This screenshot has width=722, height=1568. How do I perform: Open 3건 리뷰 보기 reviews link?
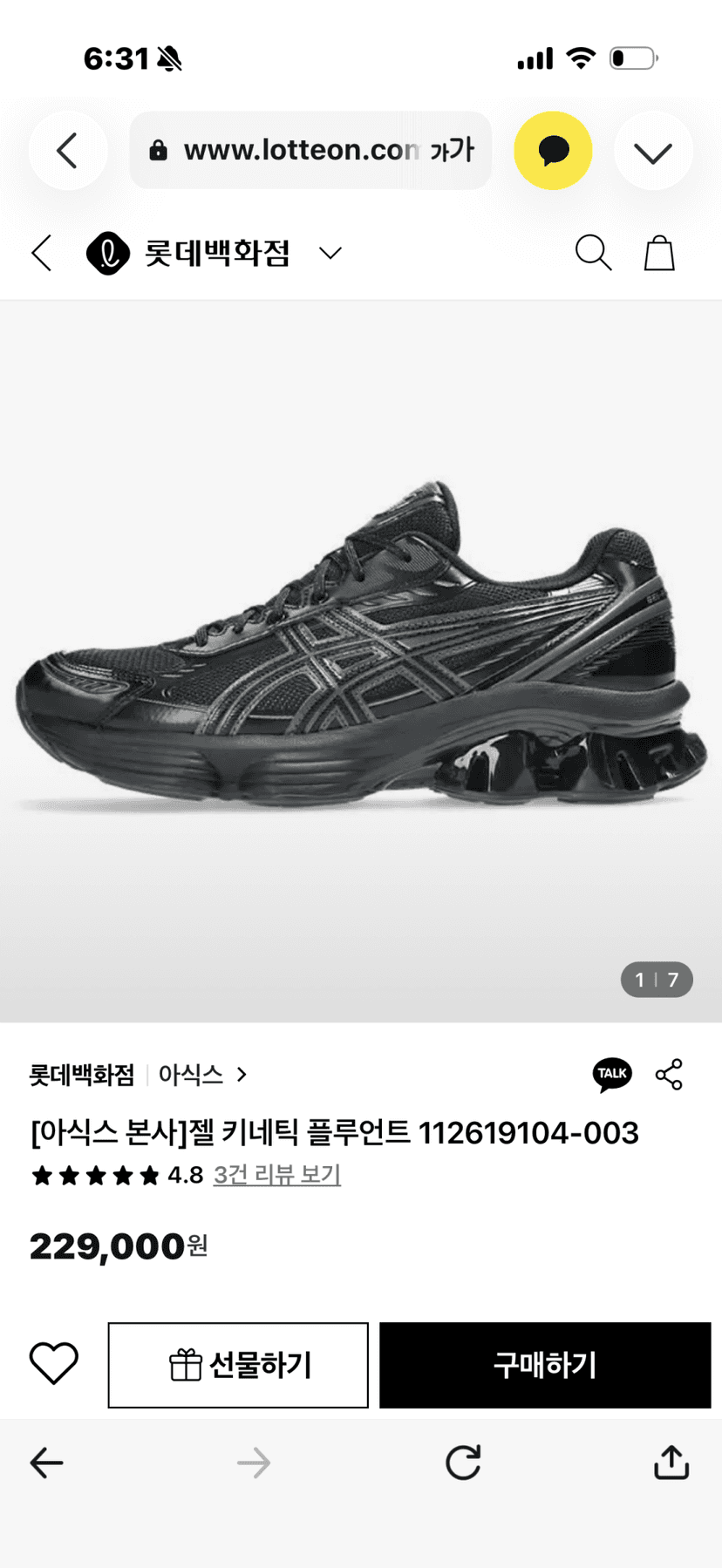point(277,1175)
